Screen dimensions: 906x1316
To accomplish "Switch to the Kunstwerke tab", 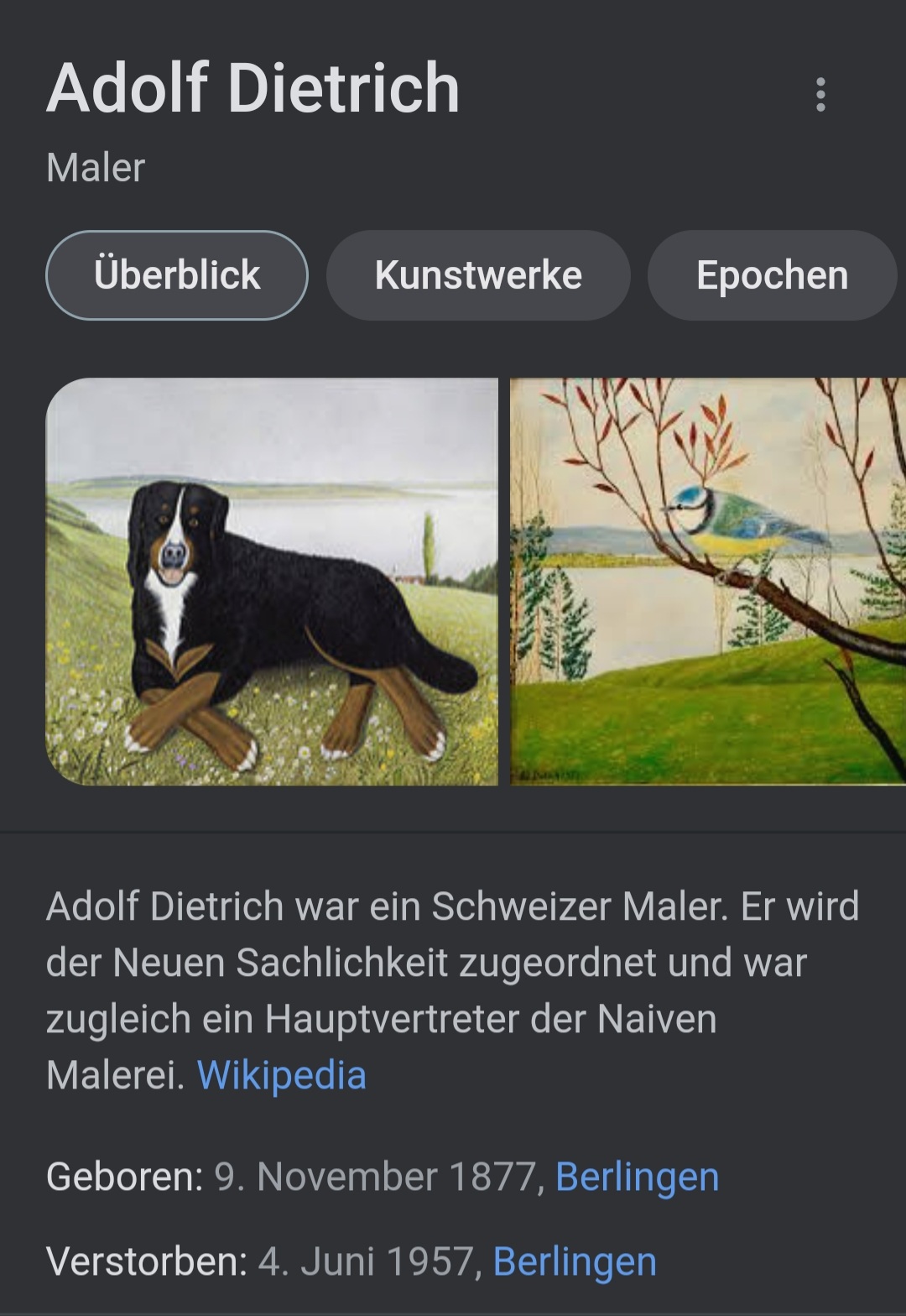I will [x=478, y=275].
